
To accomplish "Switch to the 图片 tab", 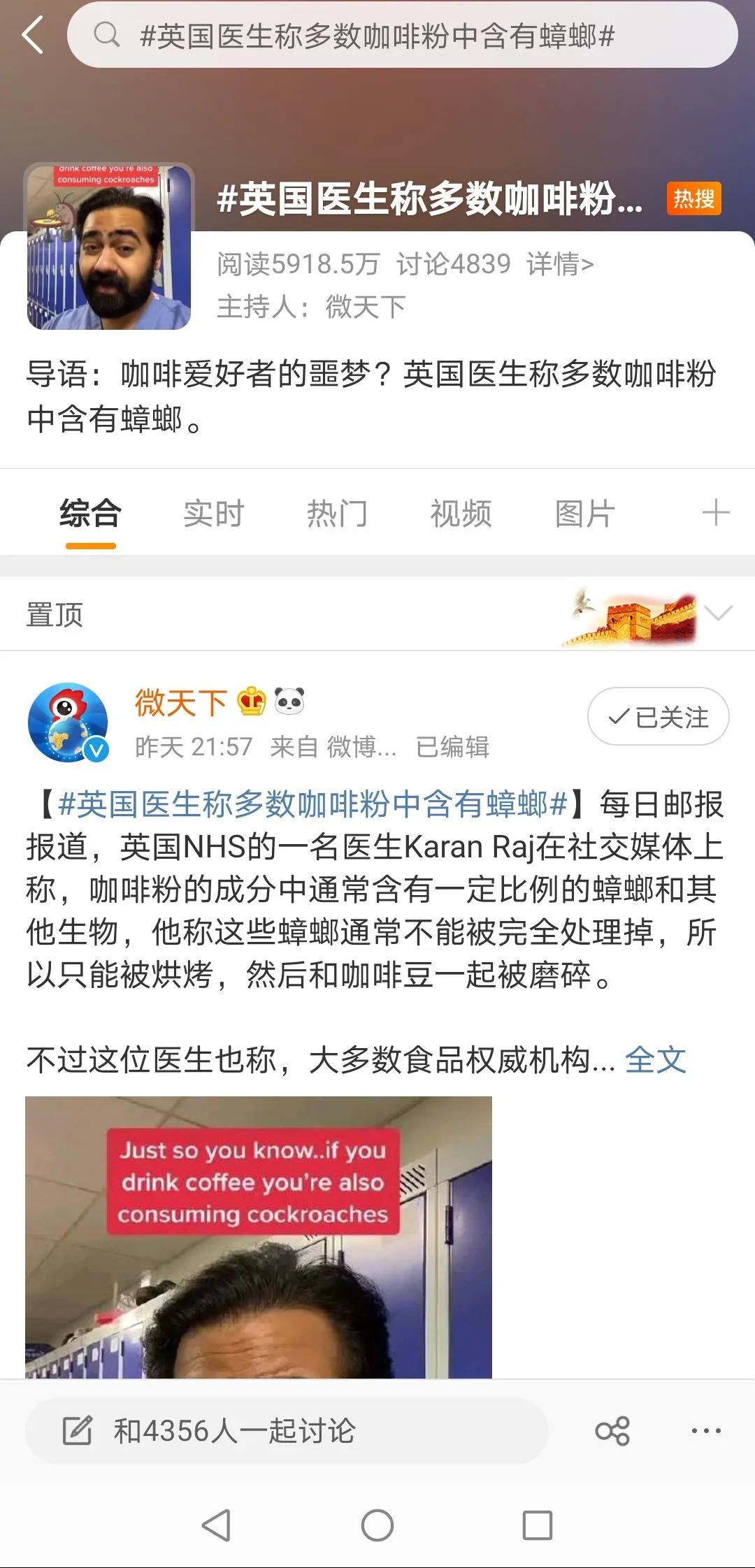I will [584, 514].
